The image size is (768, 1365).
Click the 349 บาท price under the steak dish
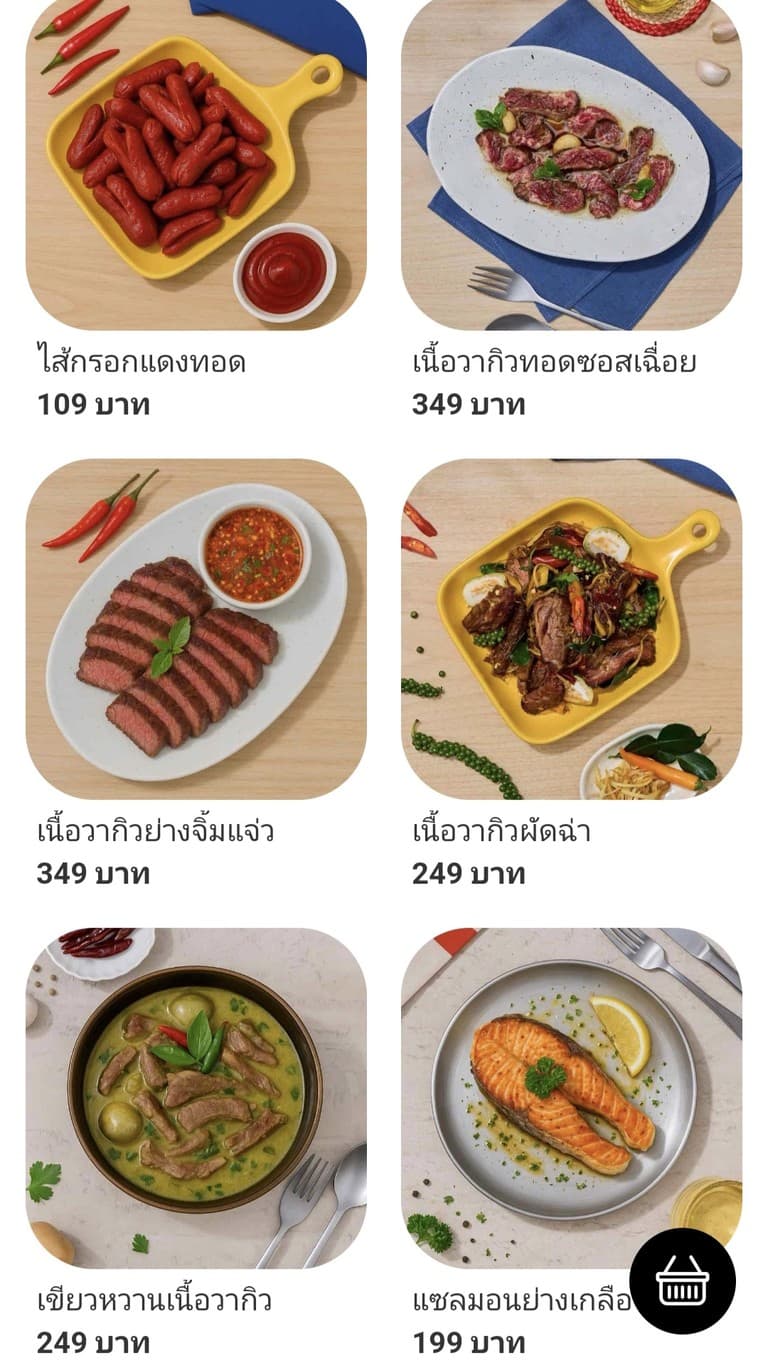coord(463,405)
